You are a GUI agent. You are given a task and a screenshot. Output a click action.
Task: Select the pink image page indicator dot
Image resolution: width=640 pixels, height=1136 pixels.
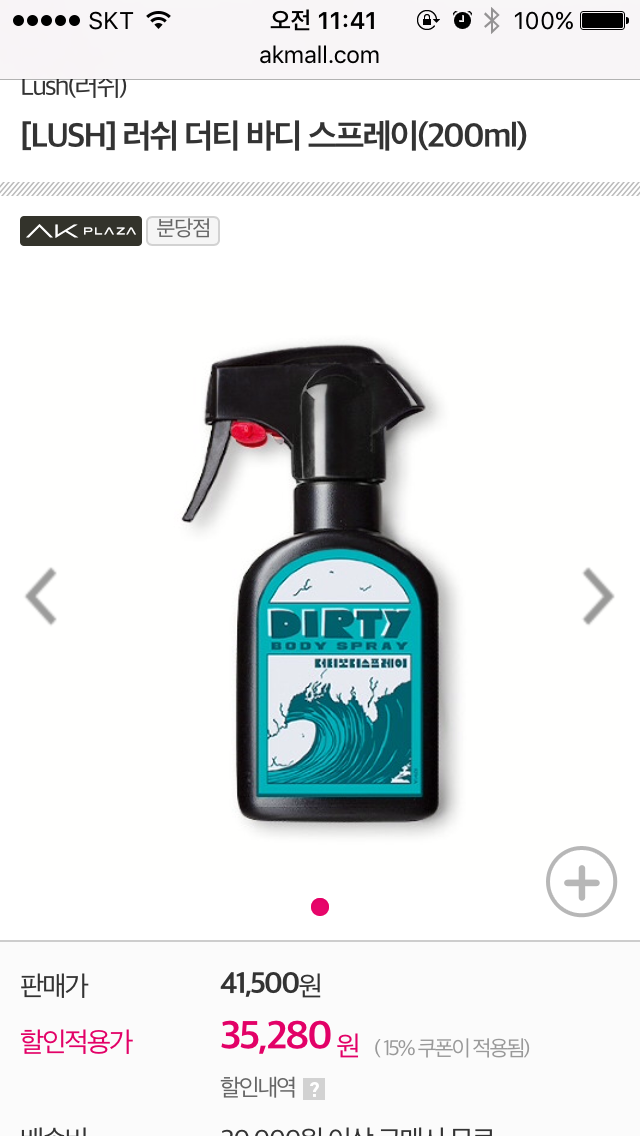[x=320, y=907]
